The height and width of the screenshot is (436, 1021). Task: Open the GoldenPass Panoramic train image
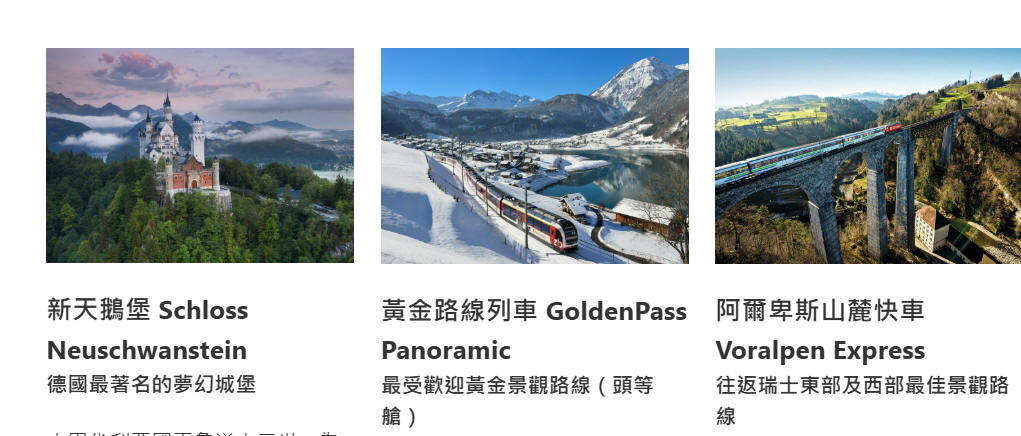pos(534,155)
